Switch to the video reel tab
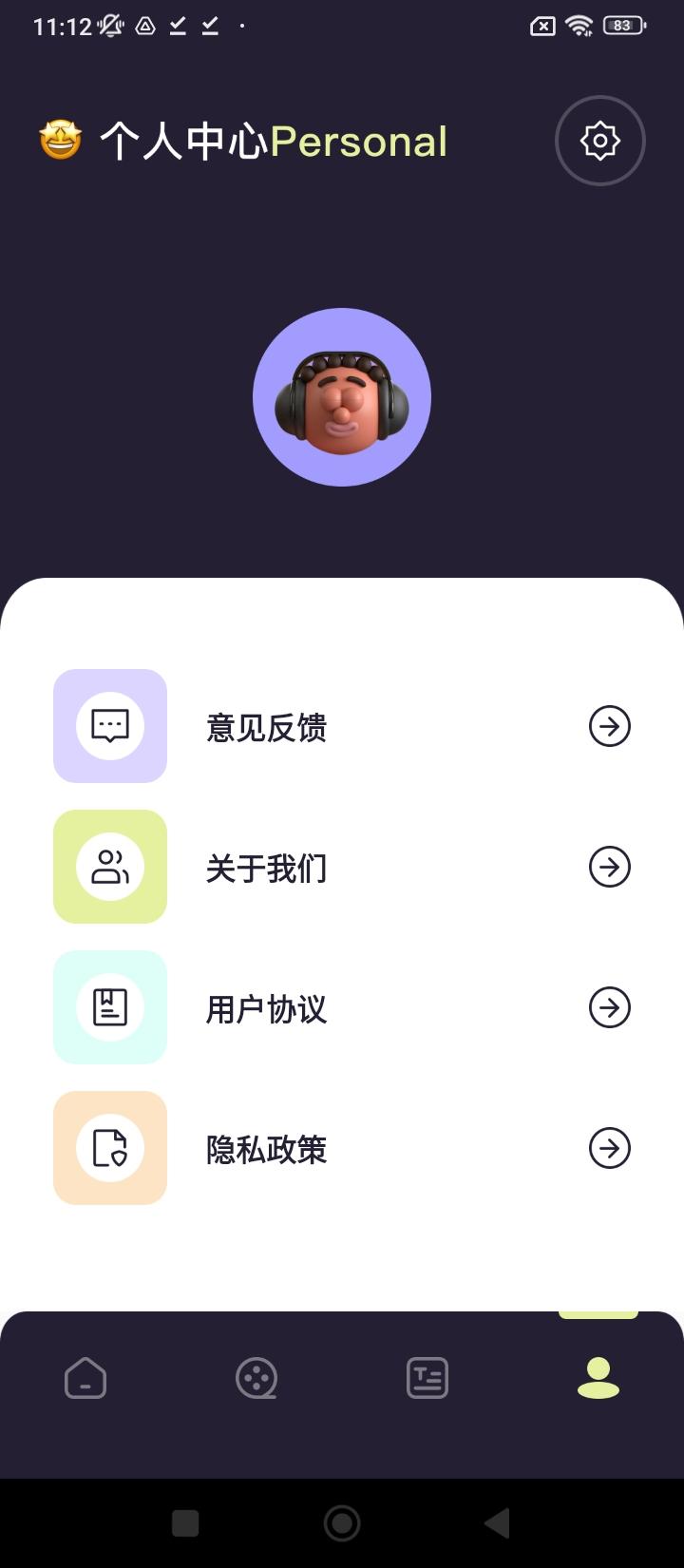The height and width of the screenshot is (1568, 684). 256,1377
